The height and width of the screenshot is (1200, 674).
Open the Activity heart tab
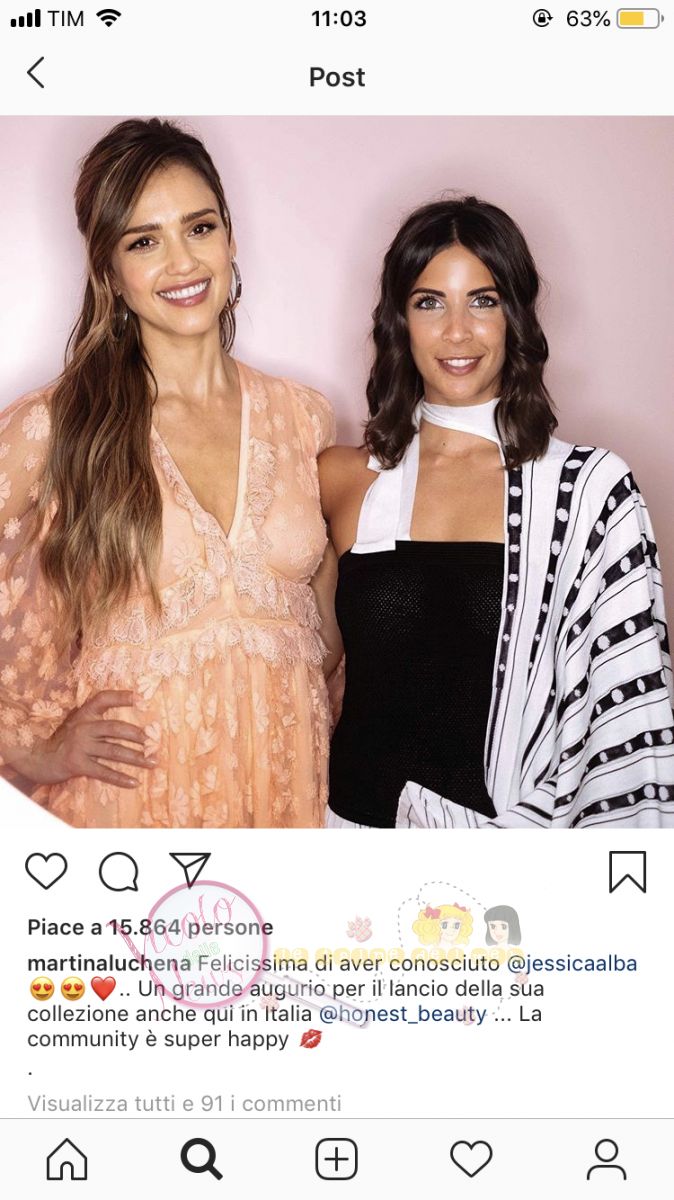471,1160
